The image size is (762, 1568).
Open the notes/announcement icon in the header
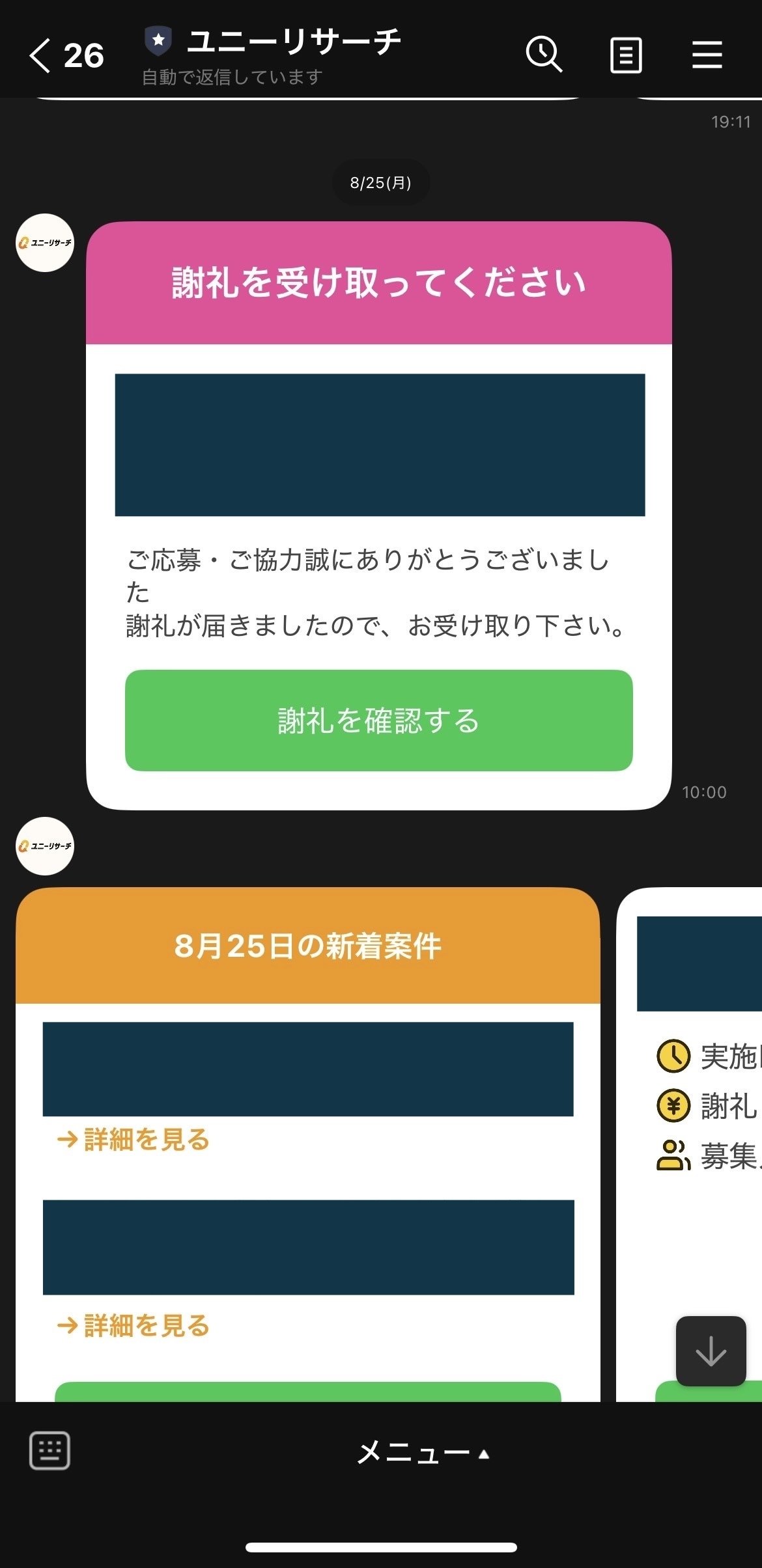[626, 55]
